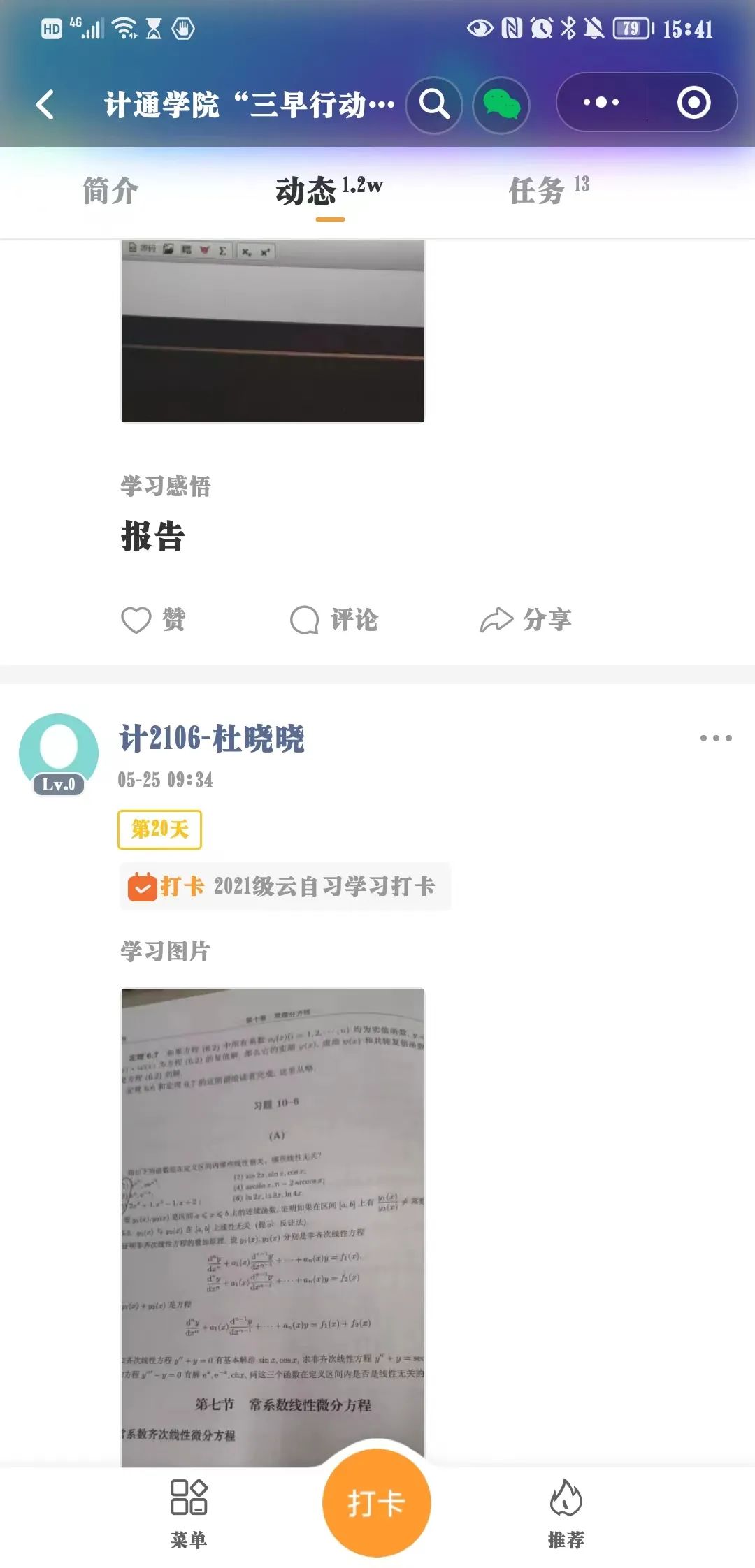Close the mini program with the circle button
This screenshot has width=755, height=1568.
(693, 103)
